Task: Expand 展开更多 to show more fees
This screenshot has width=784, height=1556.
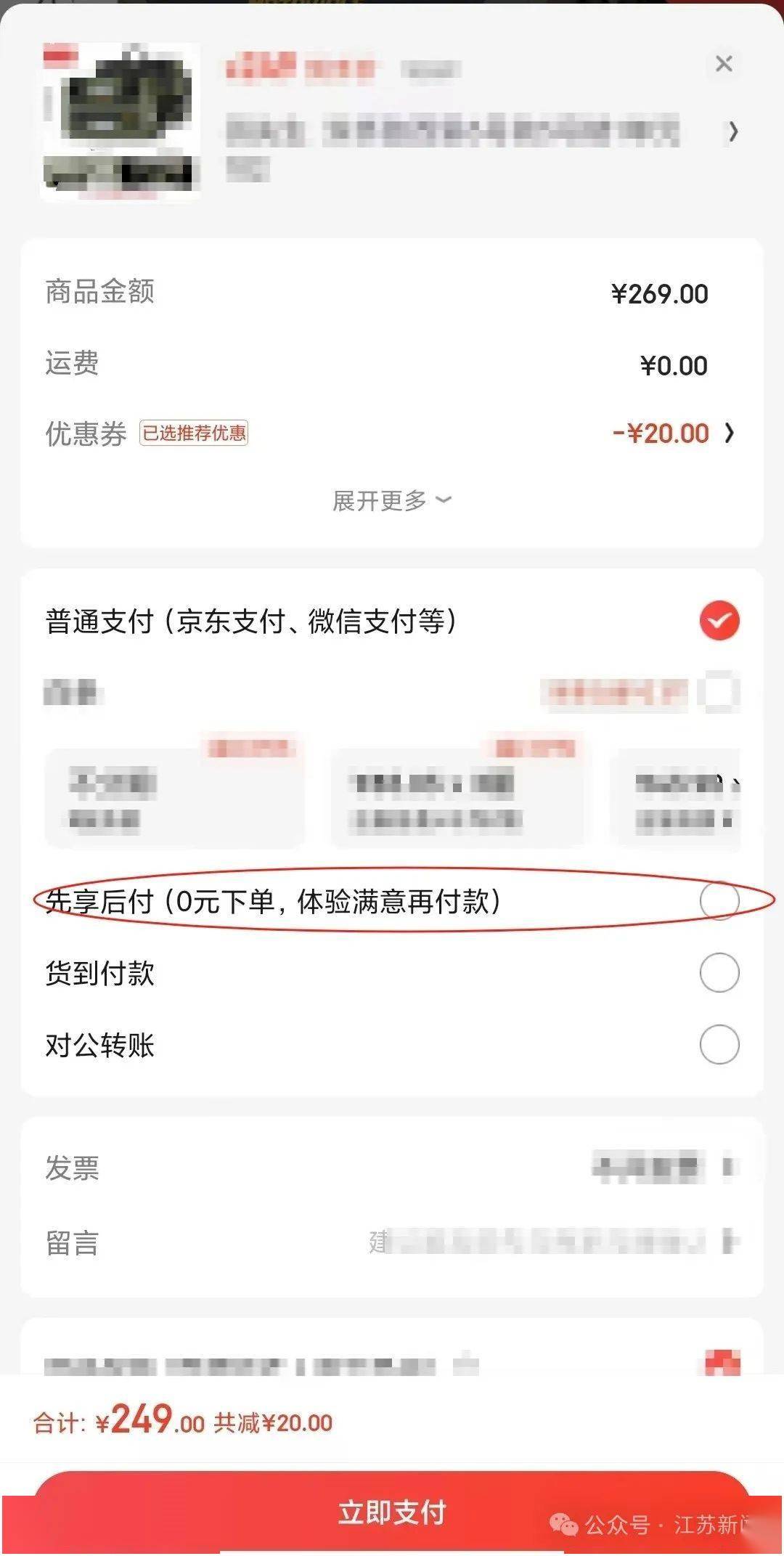Action: pyautogui.click(x=391, y=499)
